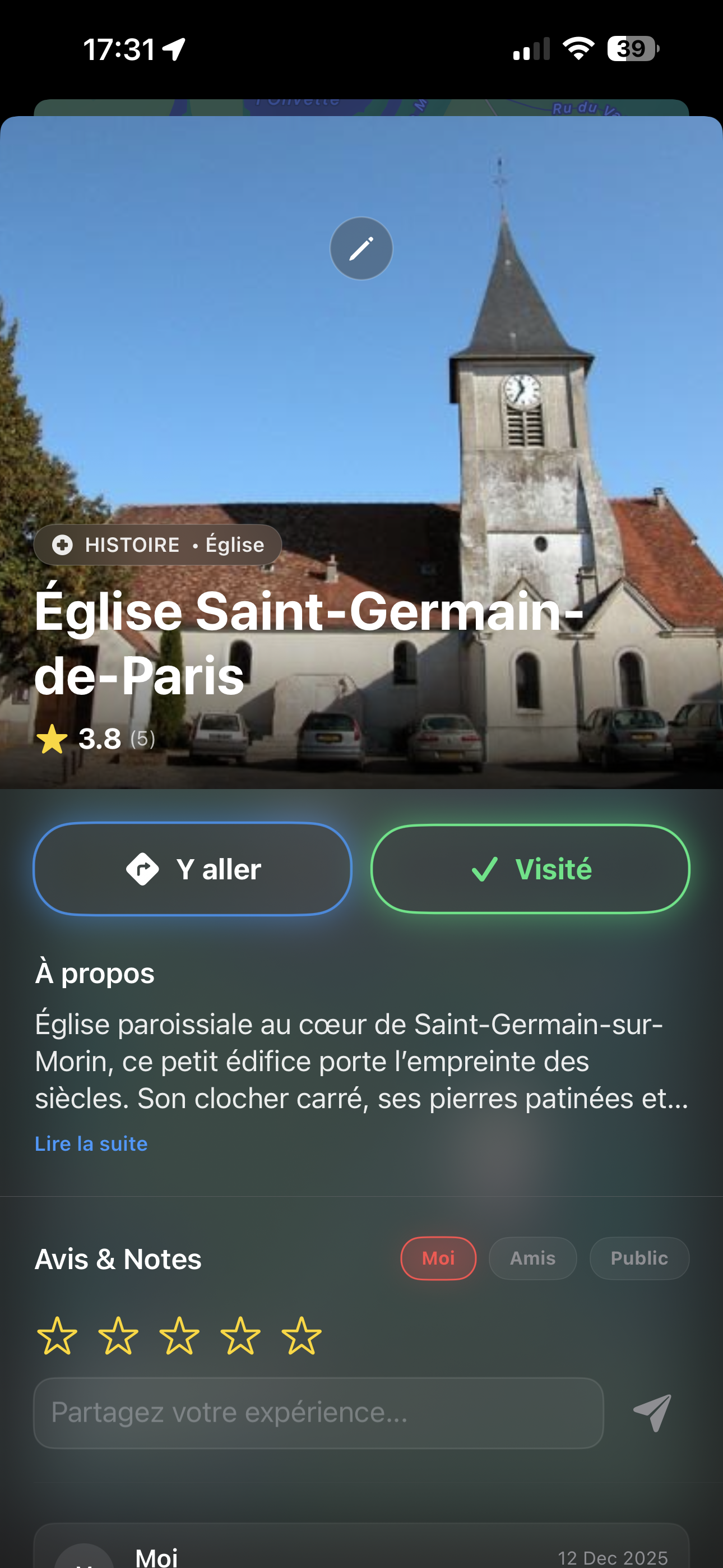Focus the Partagez votre expérience field

click(x=318, y=1413)
